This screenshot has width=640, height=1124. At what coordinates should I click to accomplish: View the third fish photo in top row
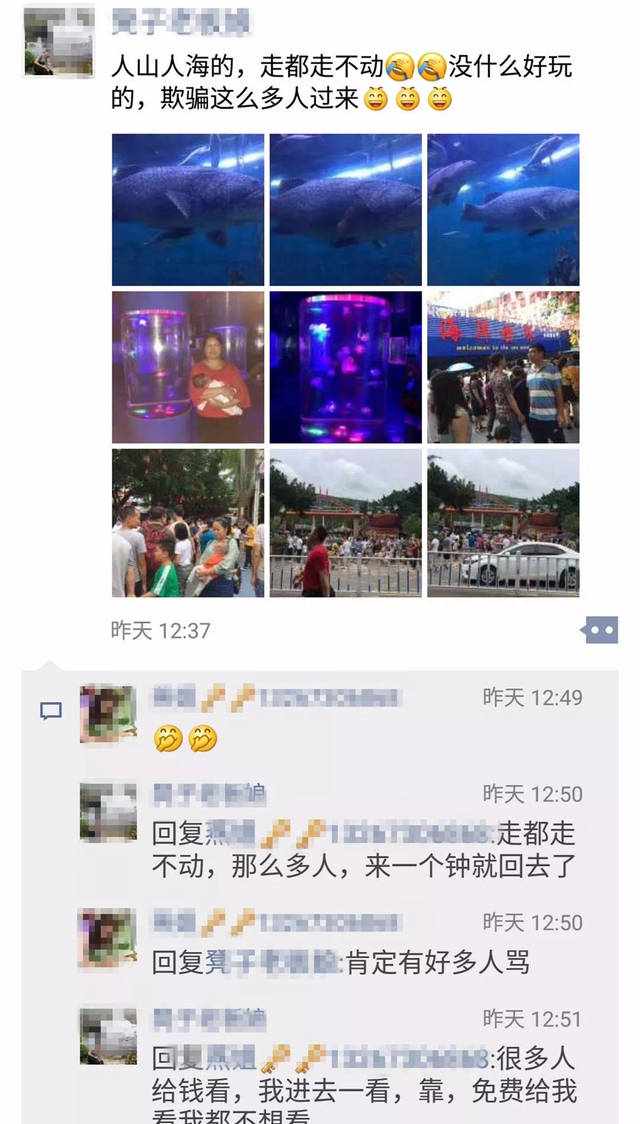tap(503, 209)
